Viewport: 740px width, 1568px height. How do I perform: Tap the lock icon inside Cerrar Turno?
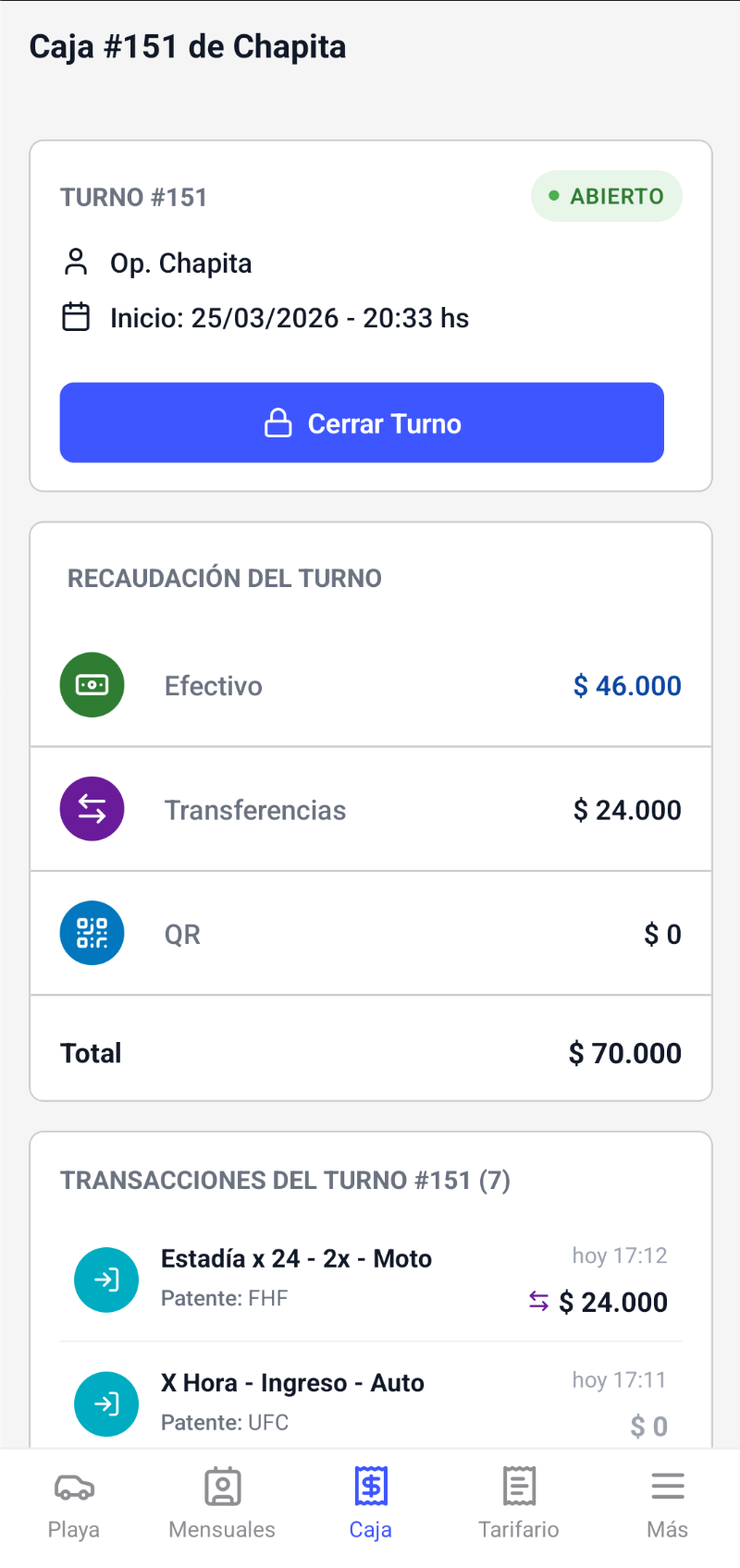click(278, 423)
